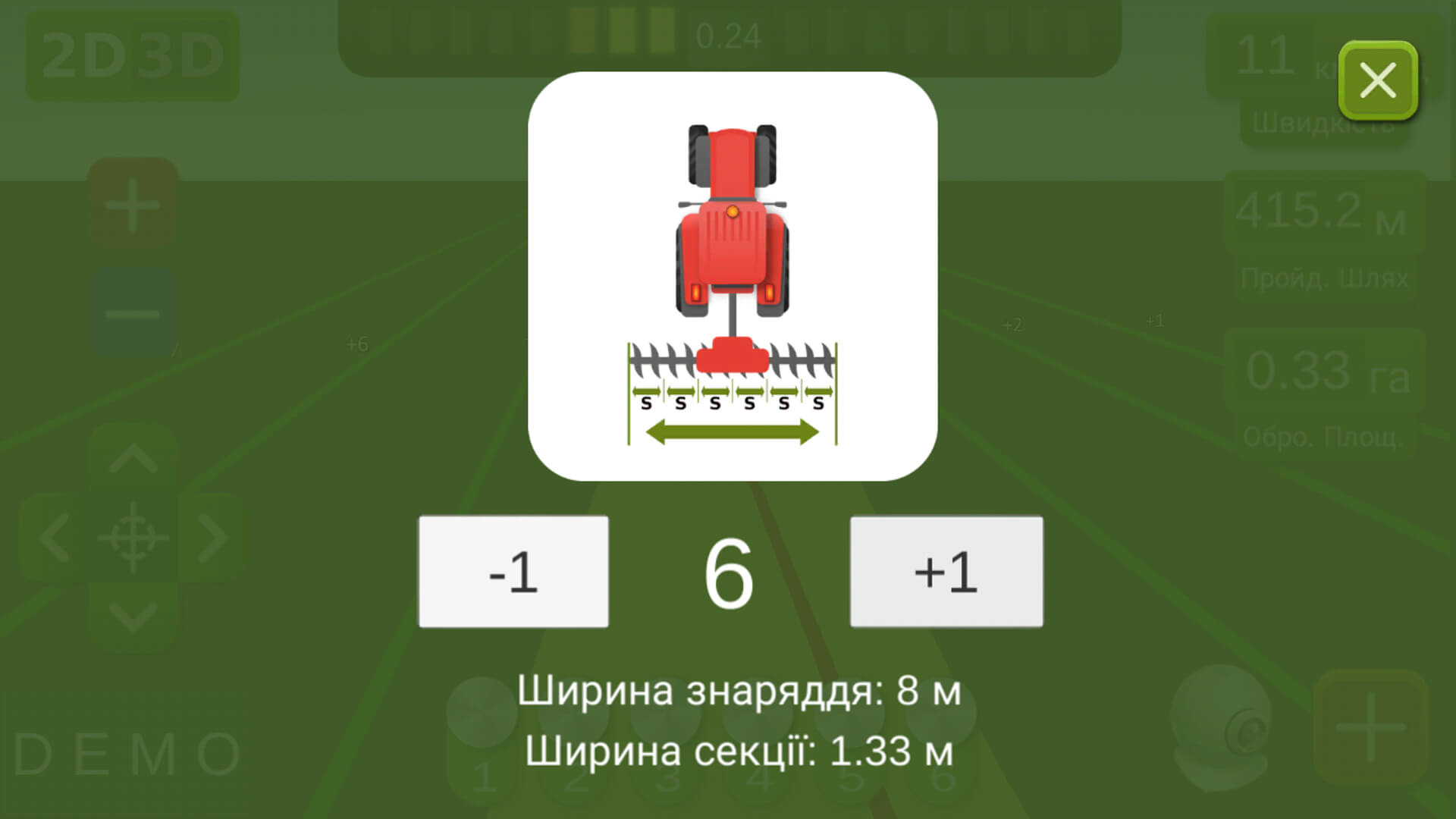1456x819 pixels.
Task: Increase section count with +1
Action: (x=946, y=572)
